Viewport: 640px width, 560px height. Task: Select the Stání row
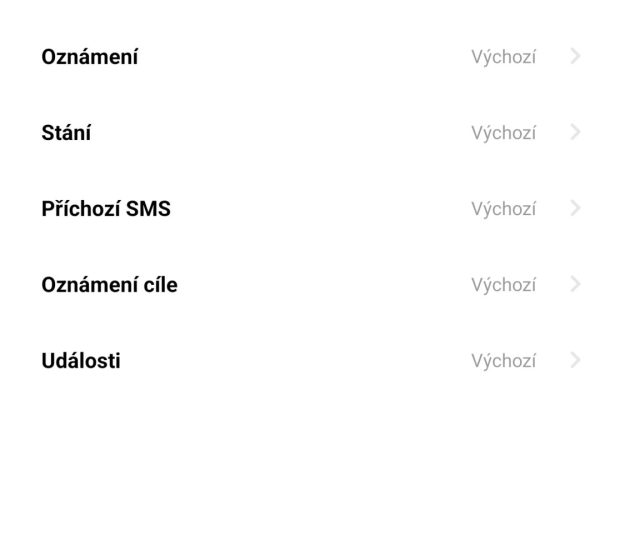tap(310, 133)
